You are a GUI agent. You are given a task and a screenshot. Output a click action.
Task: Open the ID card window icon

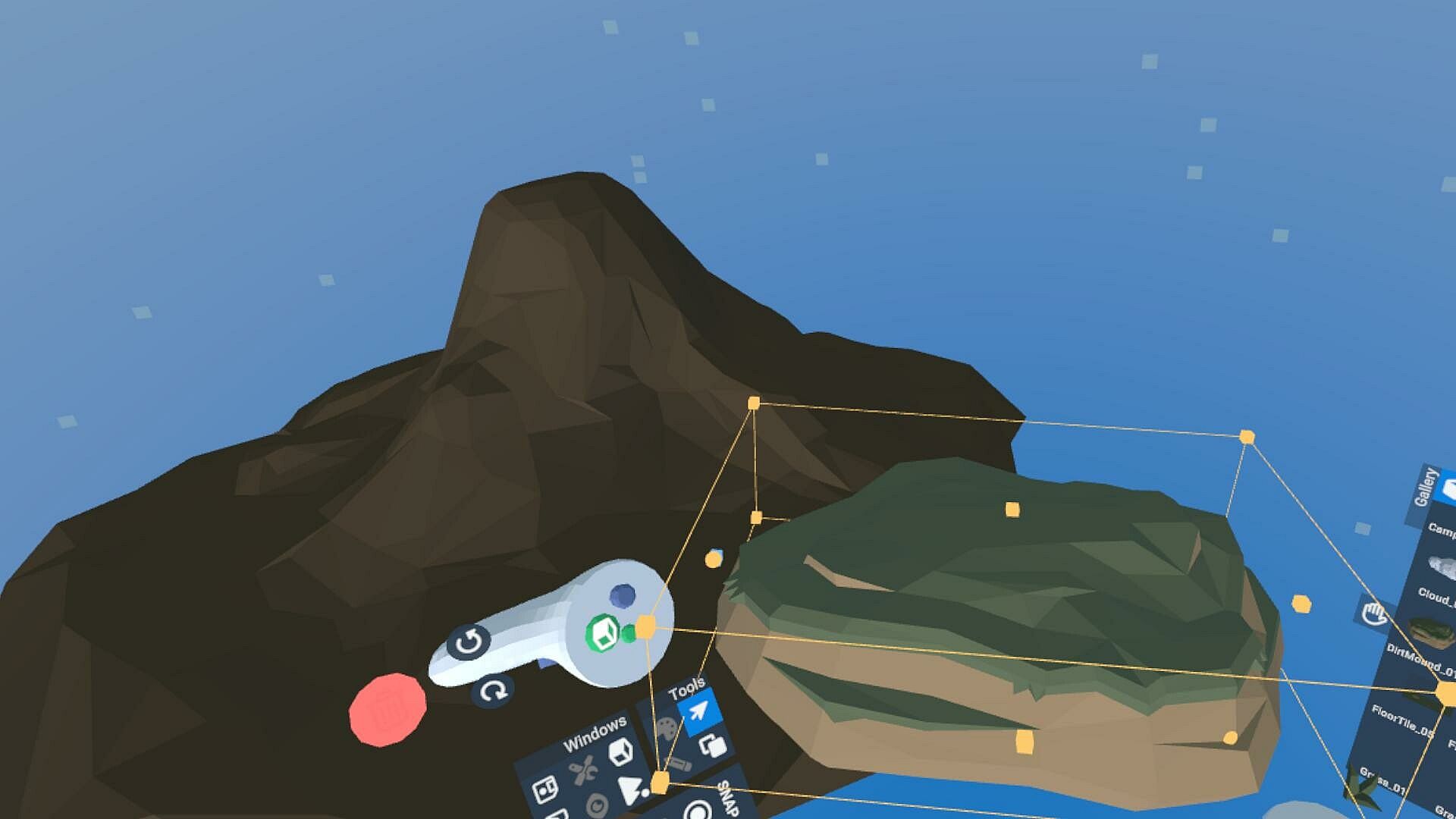(x=545, y=790)
